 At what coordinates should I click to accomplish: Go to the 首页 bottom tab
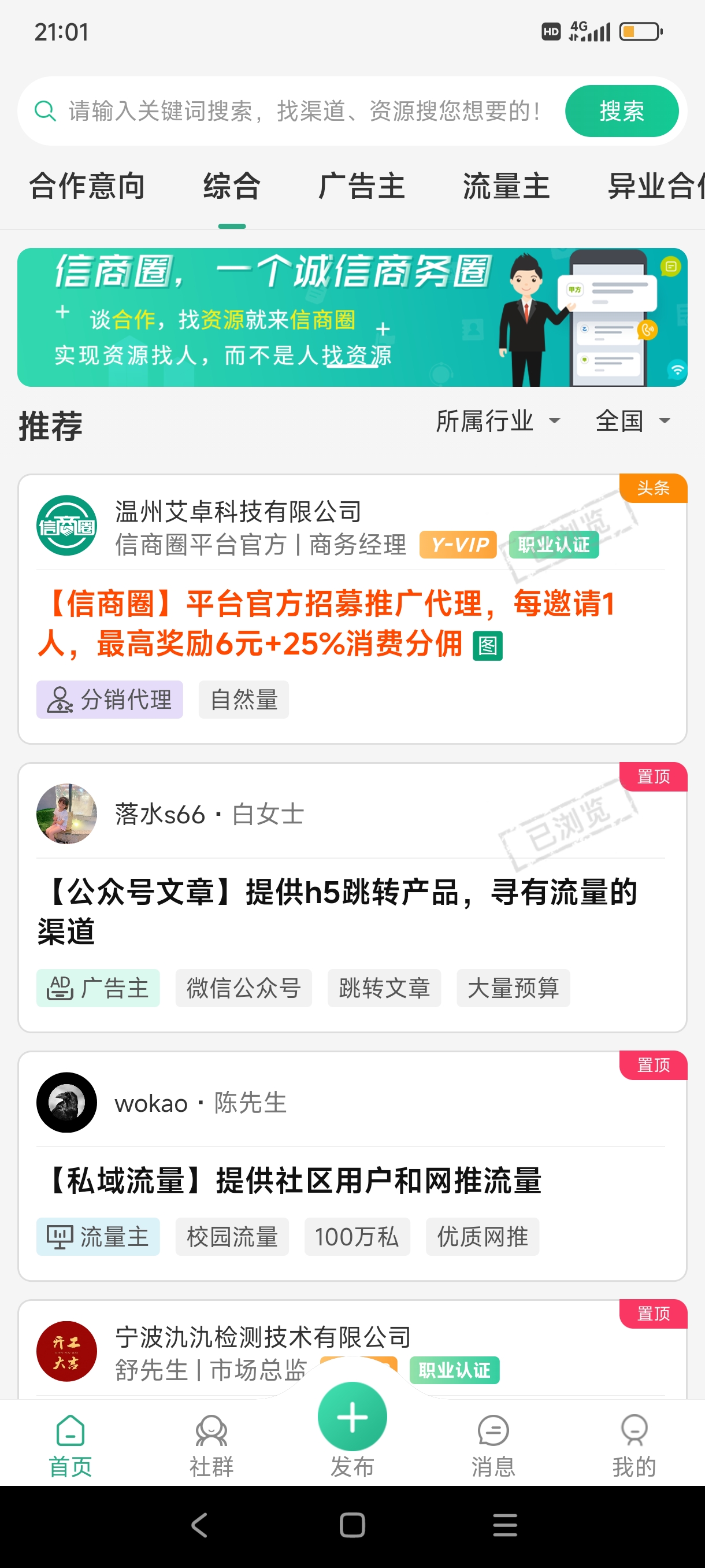click(x=70, y=1445)
